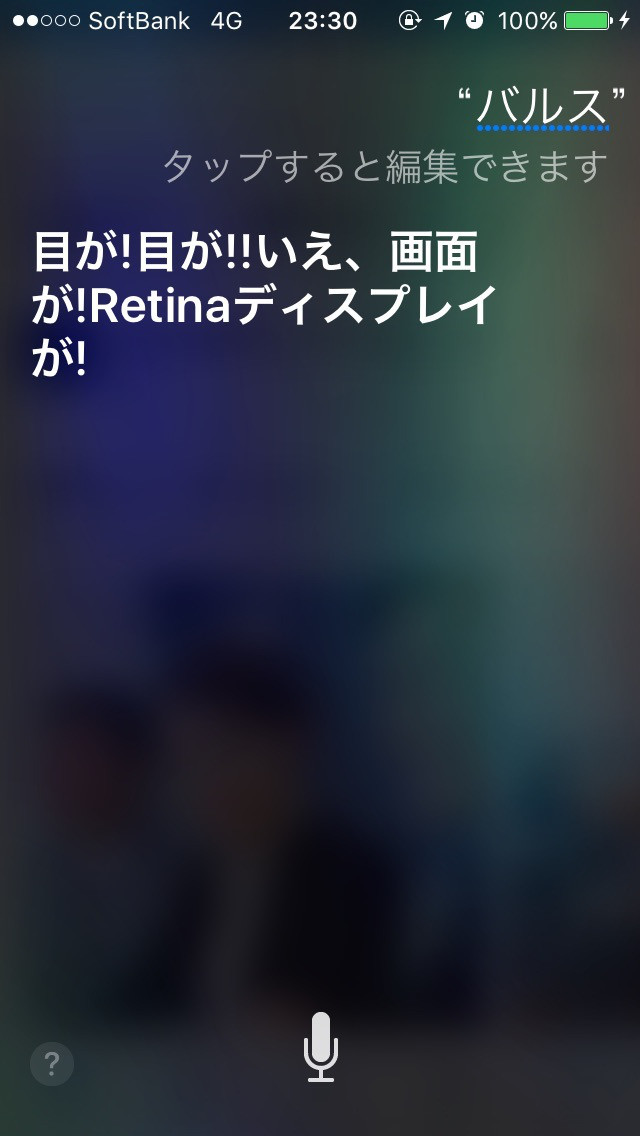Open the Siri help question mark
Viewport: 640px width, 1136px height.
point(52,1063)
